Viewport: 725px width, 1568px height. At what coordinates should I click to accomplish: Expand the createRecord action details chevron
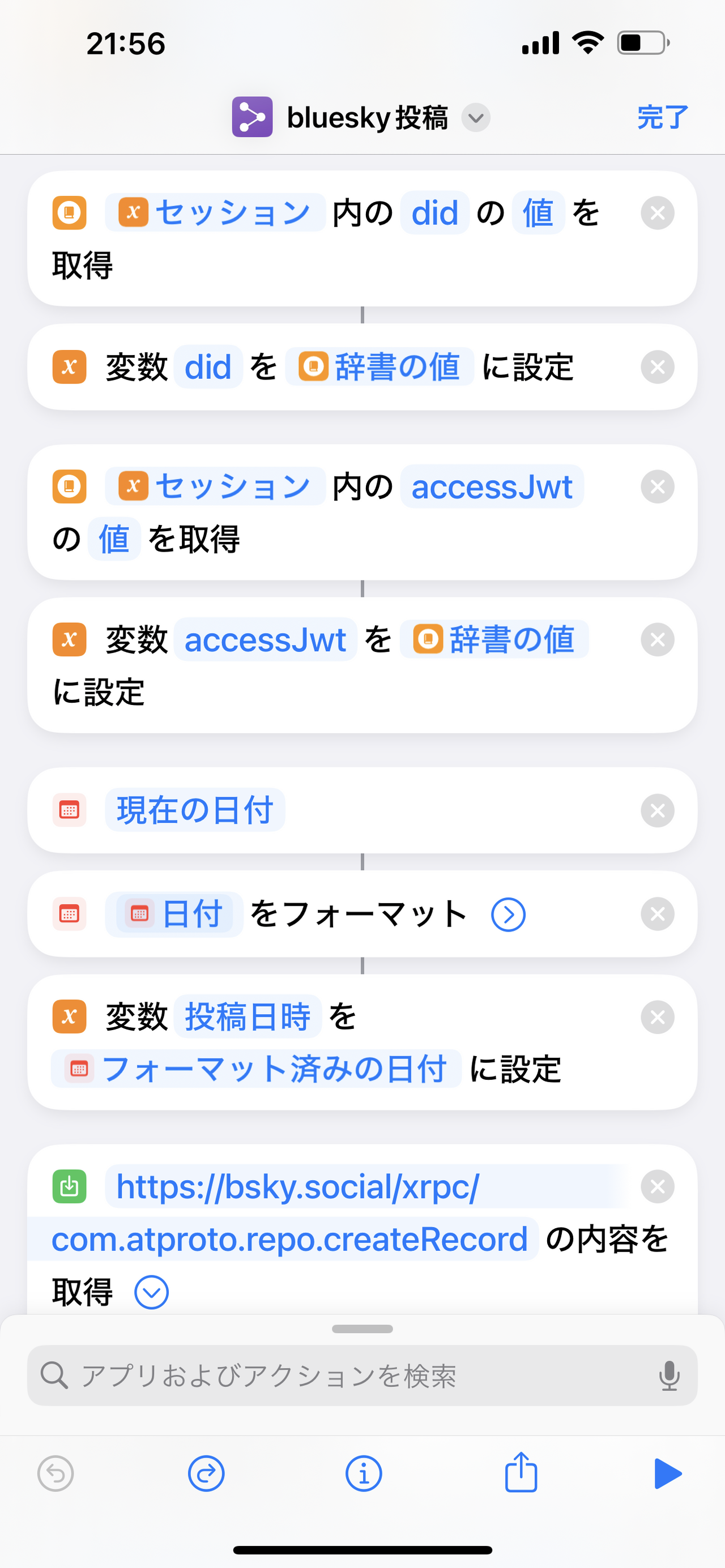pyautogui.click(x=152, y=1292)
